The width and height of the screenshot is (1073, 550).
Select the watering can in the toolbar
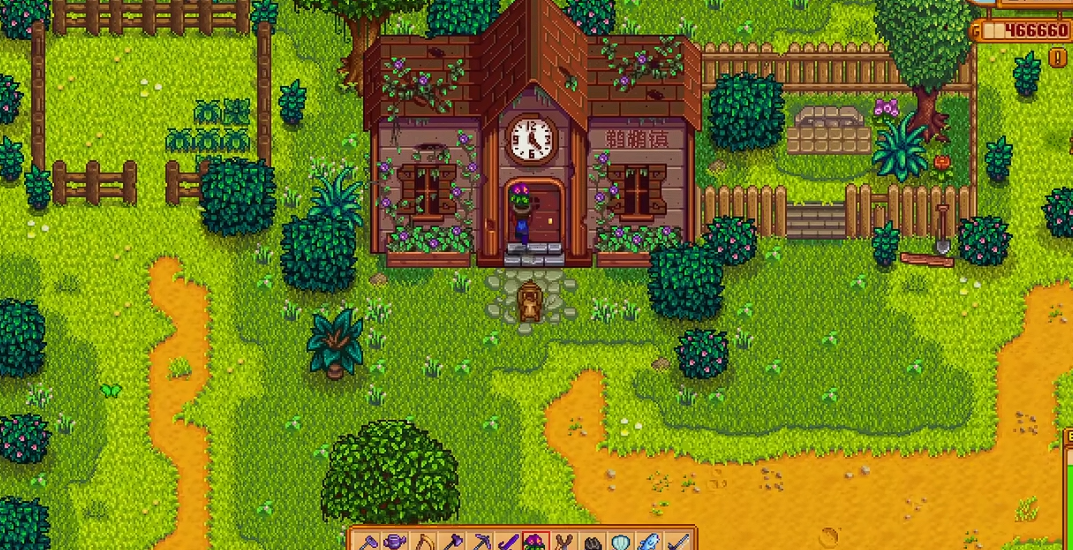coord(395,542)
